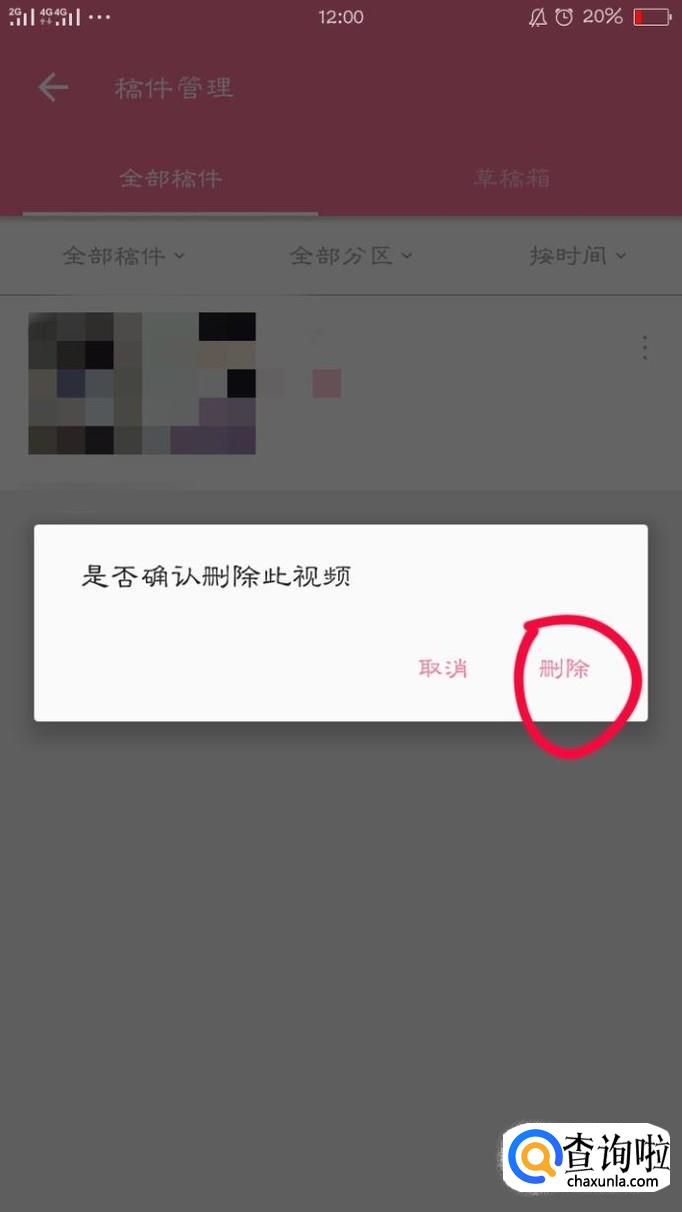Screen dimensions: 682x1212
Task: Open the 按时间 sort dropdown
Action: [x=578, y=256]
